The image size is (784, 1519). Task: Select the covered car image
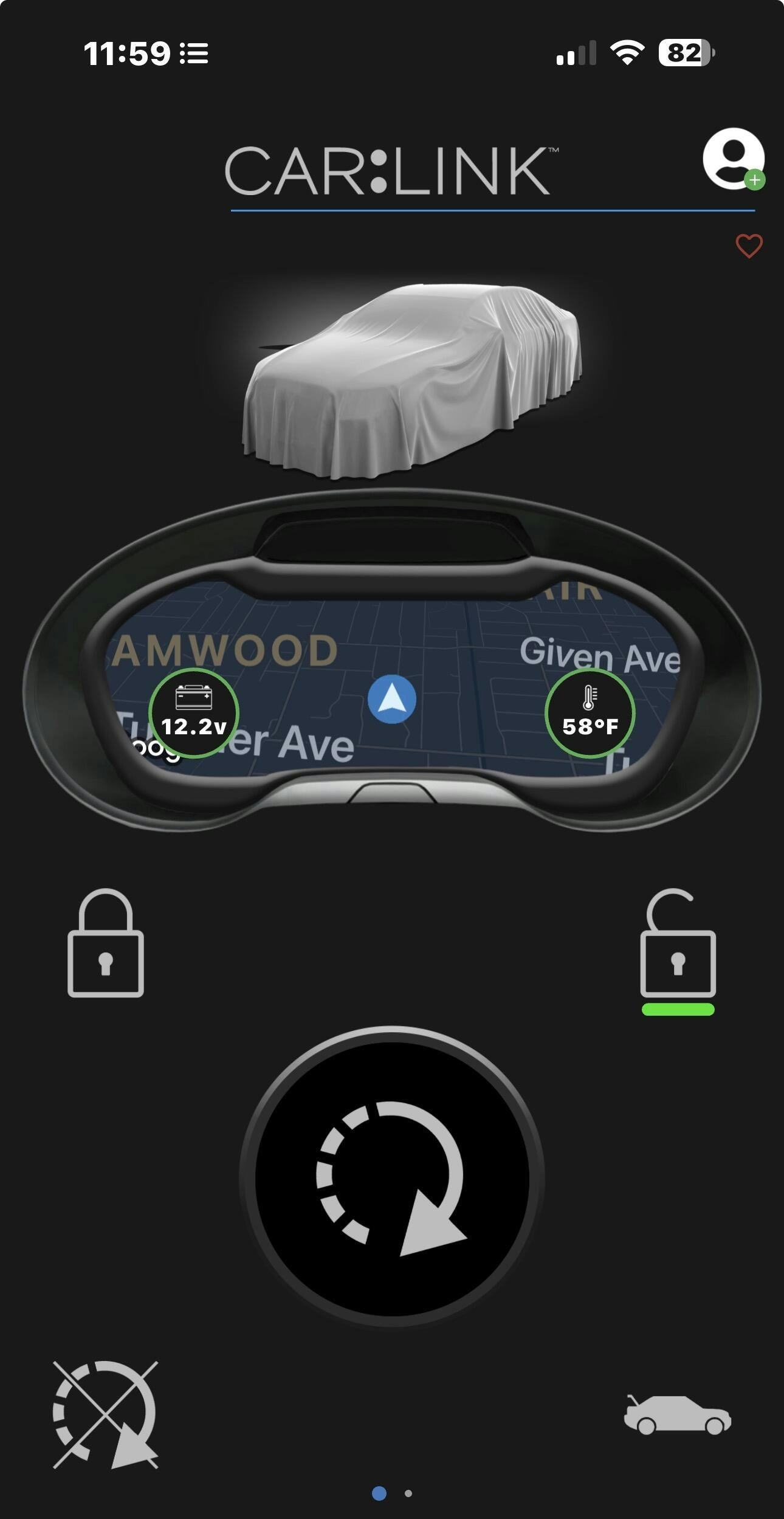click(412, 380)
